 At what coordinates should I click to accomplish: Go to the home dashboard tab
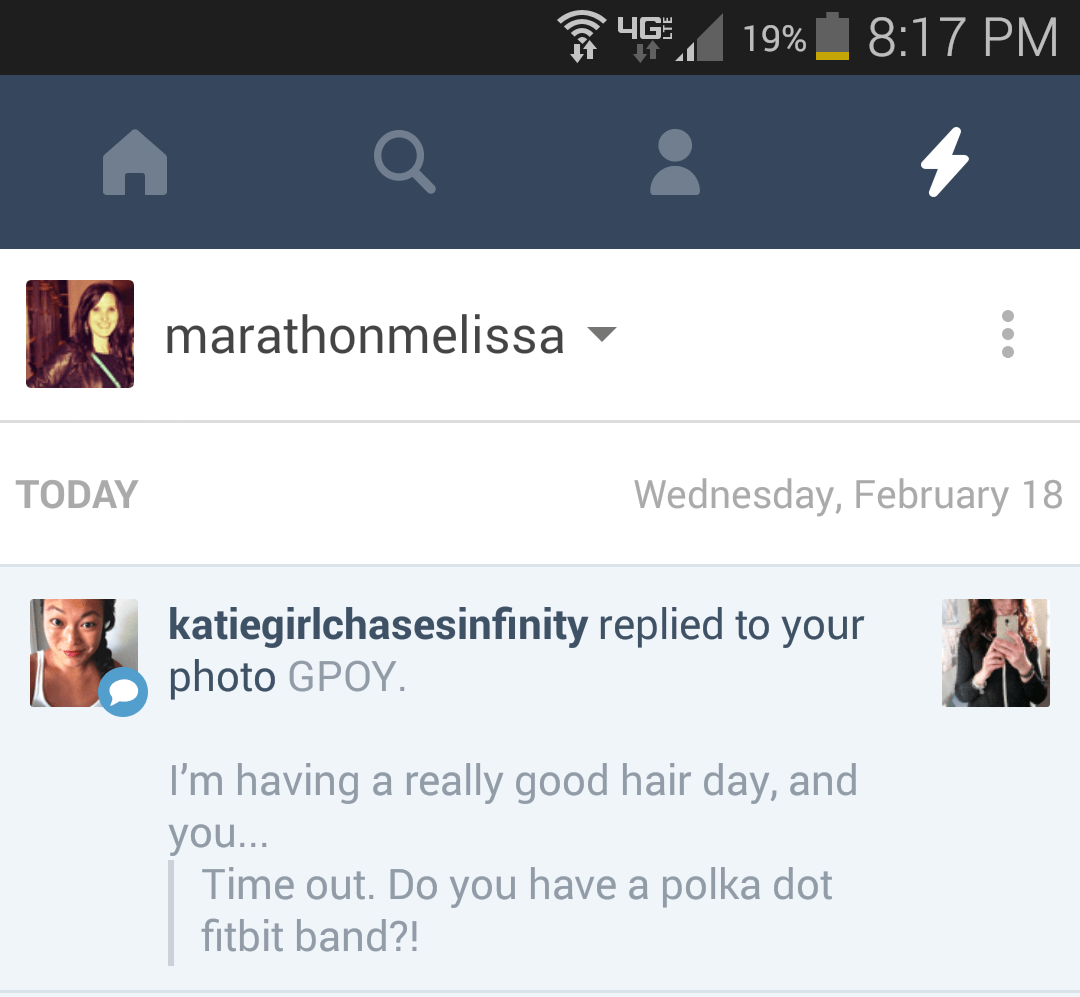coord(135,162)
